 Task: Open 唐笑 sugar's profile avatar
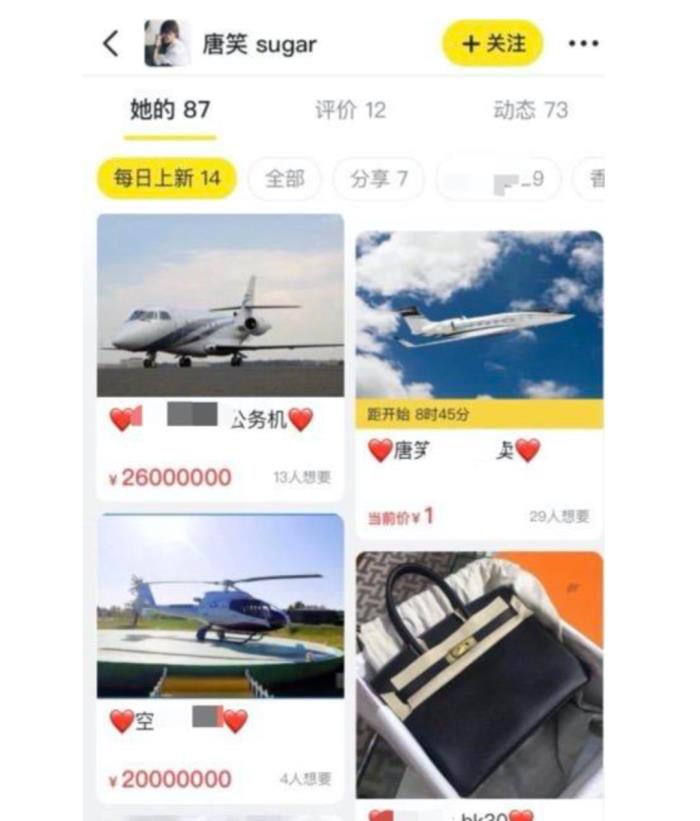[167, 43]
